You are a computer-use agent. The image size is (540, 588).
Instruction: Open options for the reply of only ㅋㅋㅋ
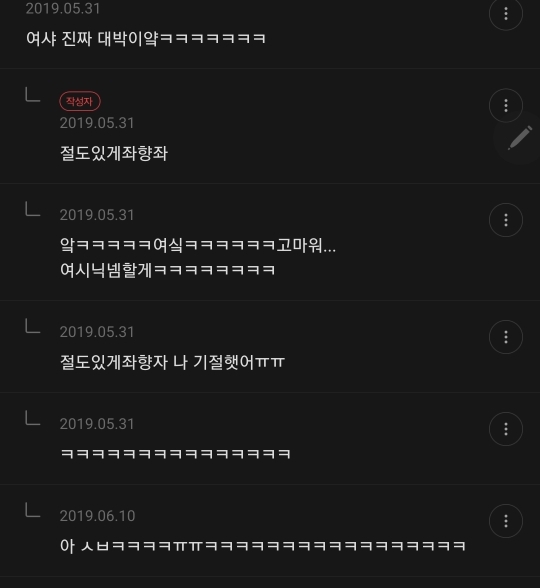point(506,429)
